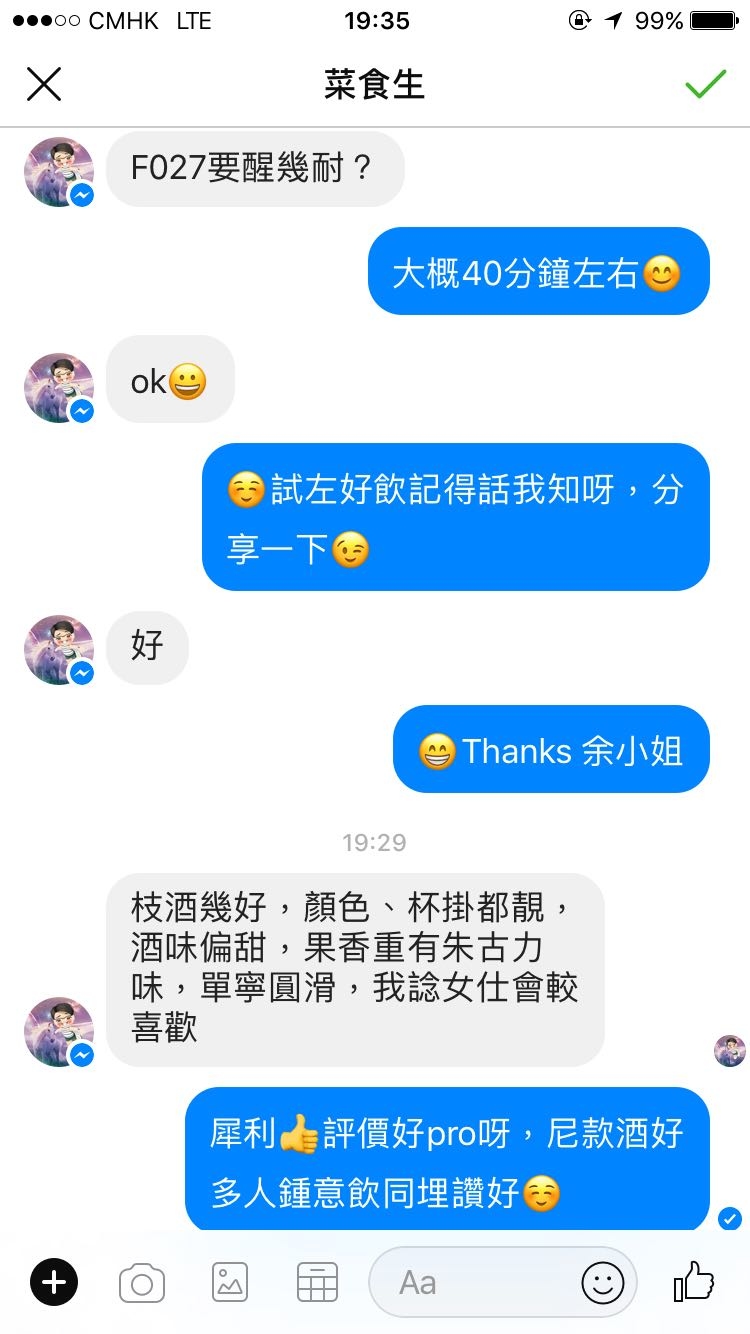750x1334 pixels.
Task: Tap the avatar next to the F027 message
Action: pos(59,171)
